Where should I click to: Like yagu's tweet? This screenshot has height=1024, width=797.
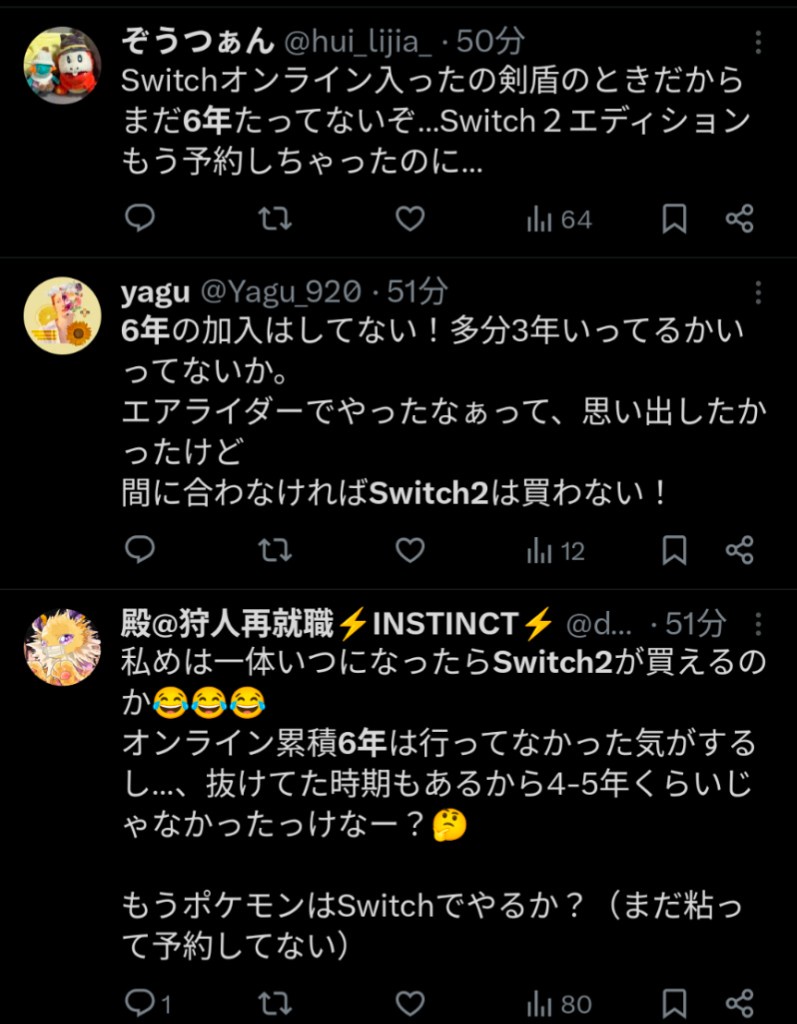410,549
